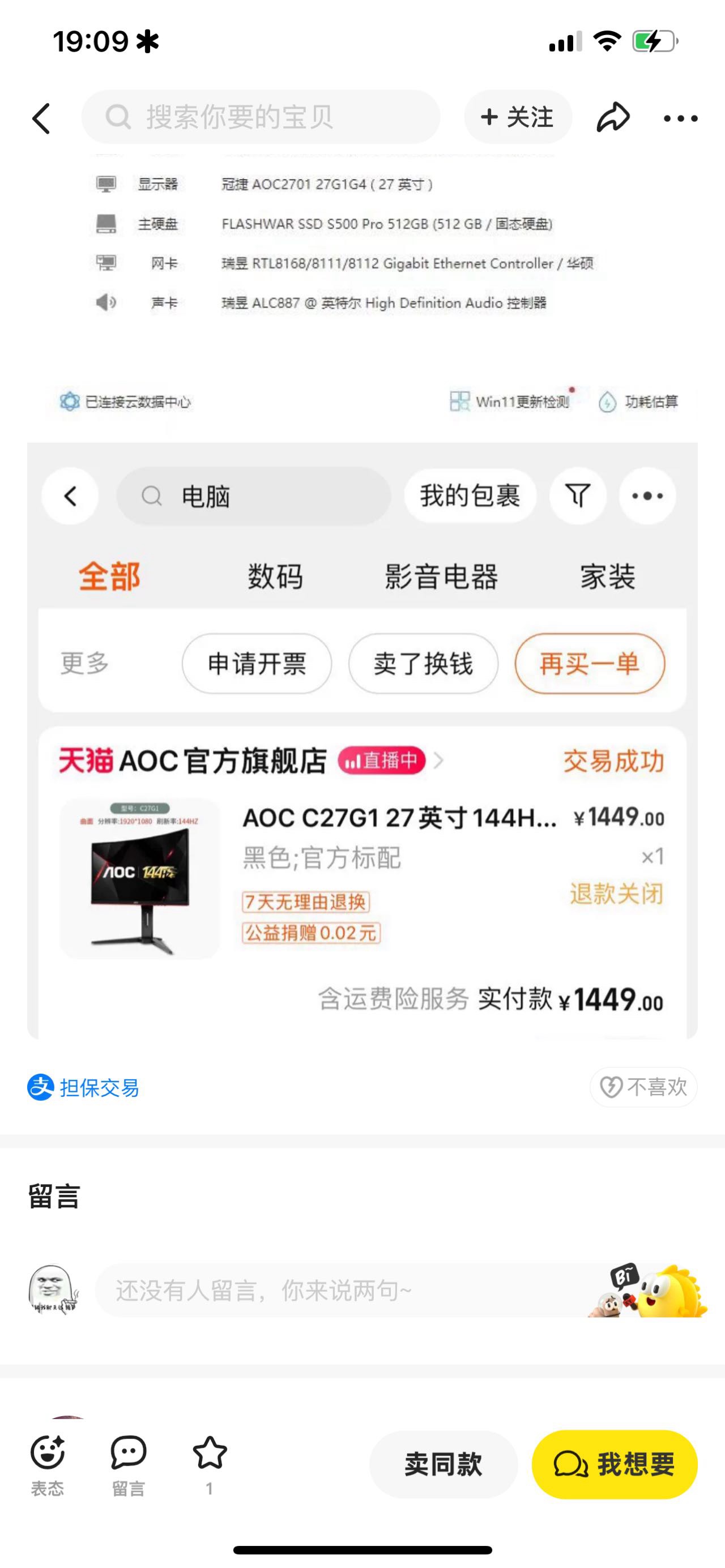725x1568 pixels.
Task: Tap the empty comment field to leave a message
Action: (x=341, y=1290)
